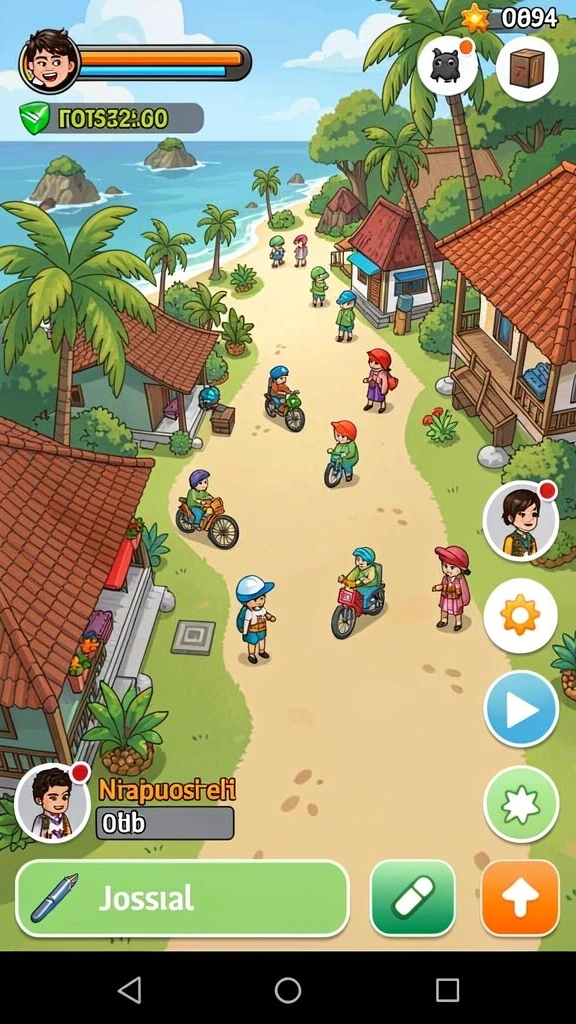Tap the blue play button
This screenshot has width=576, height=1024.
point(520,709)
